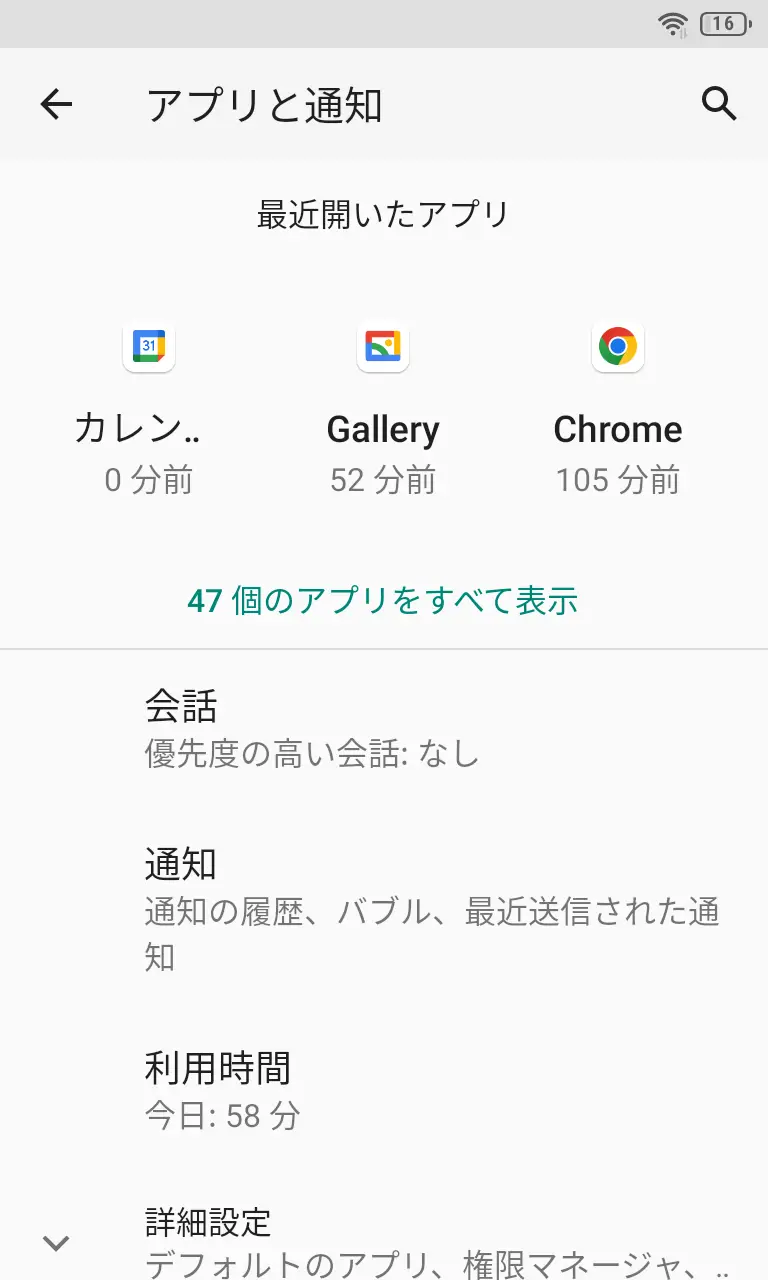Screen dimensions: 768x1280
Task: Open the 通知 settings row
Action: coord(384,908)
